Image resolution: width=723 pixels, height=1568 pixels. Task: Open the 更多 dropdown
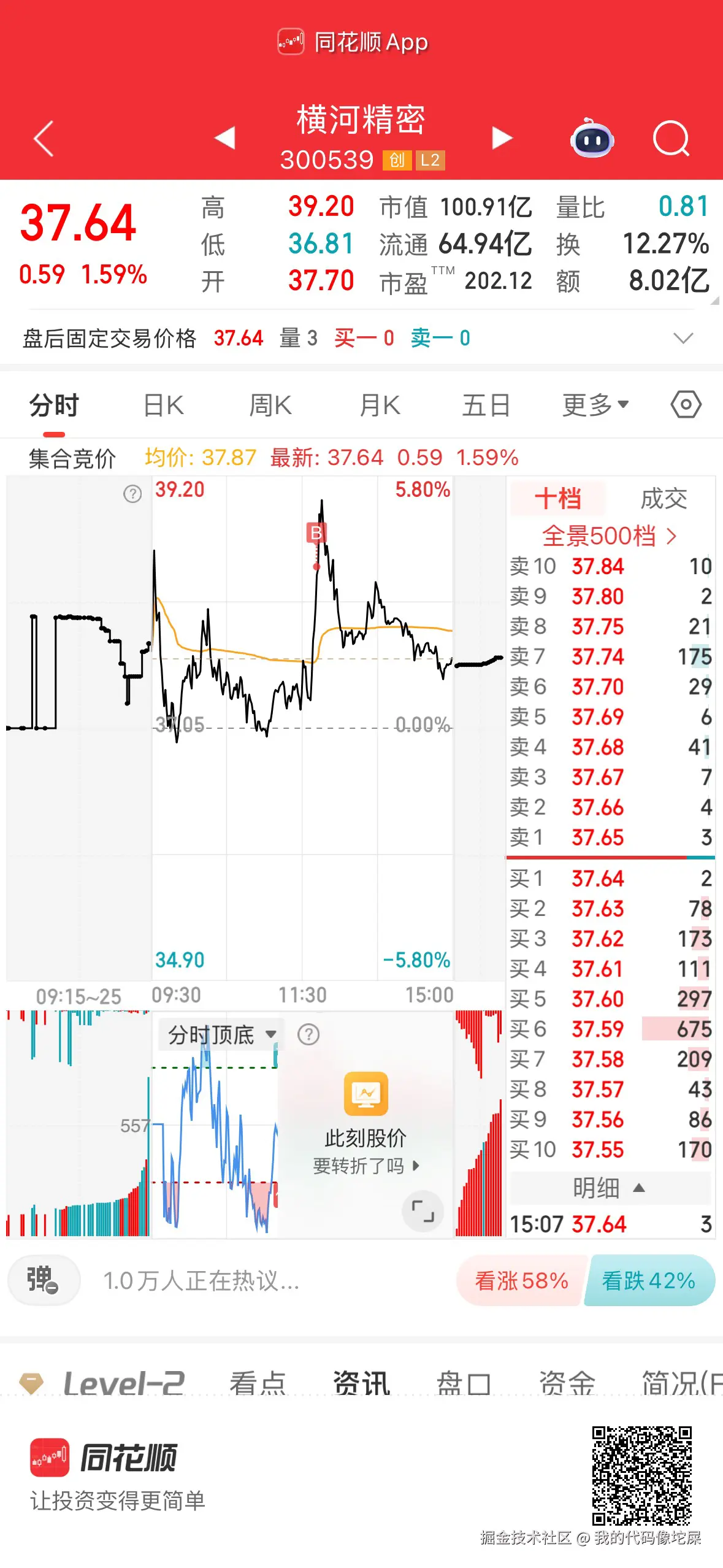(x=594, y=404)
